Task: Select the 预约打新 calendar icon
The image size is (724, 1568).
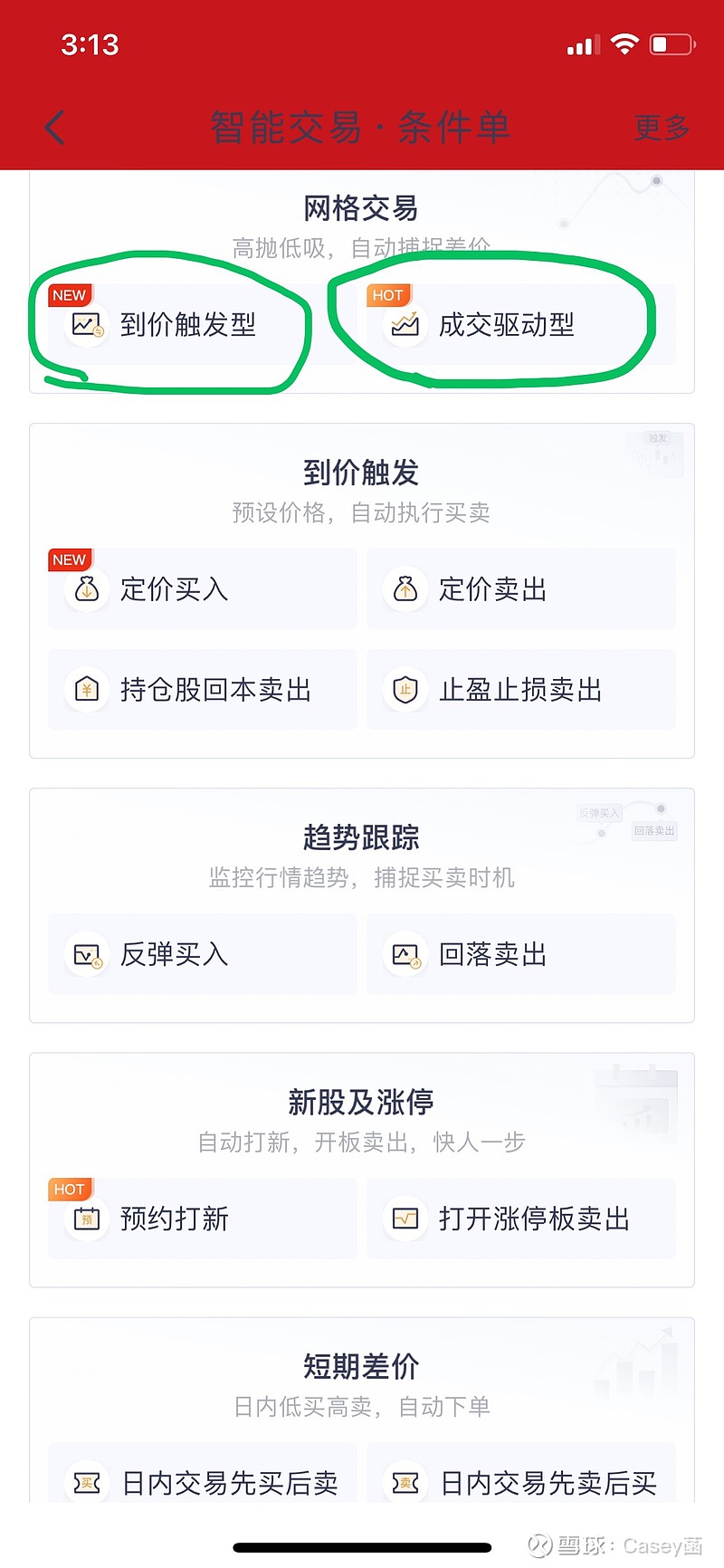Action: [86, 1219]
